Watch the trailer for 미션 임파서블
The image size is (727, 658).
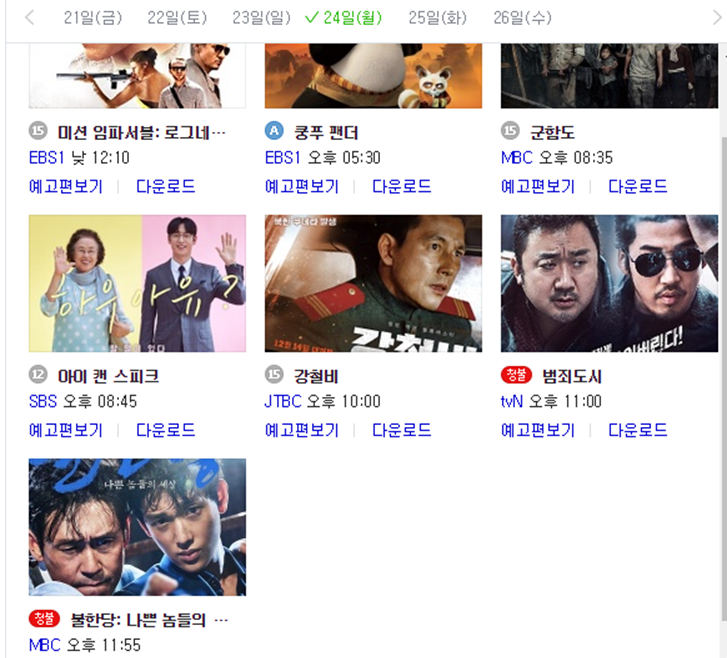pos(66,186)
